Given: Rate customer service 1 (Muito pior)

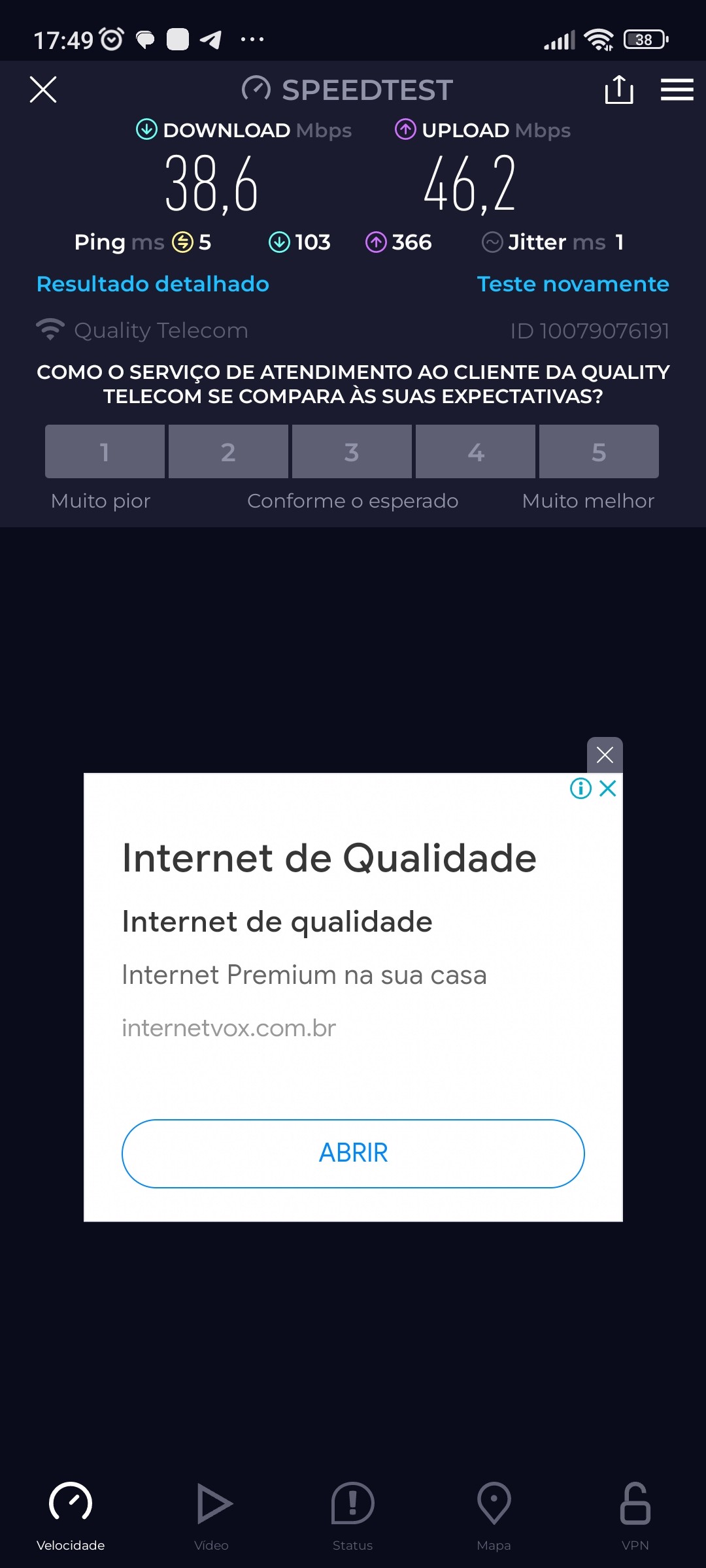Looking at the screenshot, I should click(105, 451).
